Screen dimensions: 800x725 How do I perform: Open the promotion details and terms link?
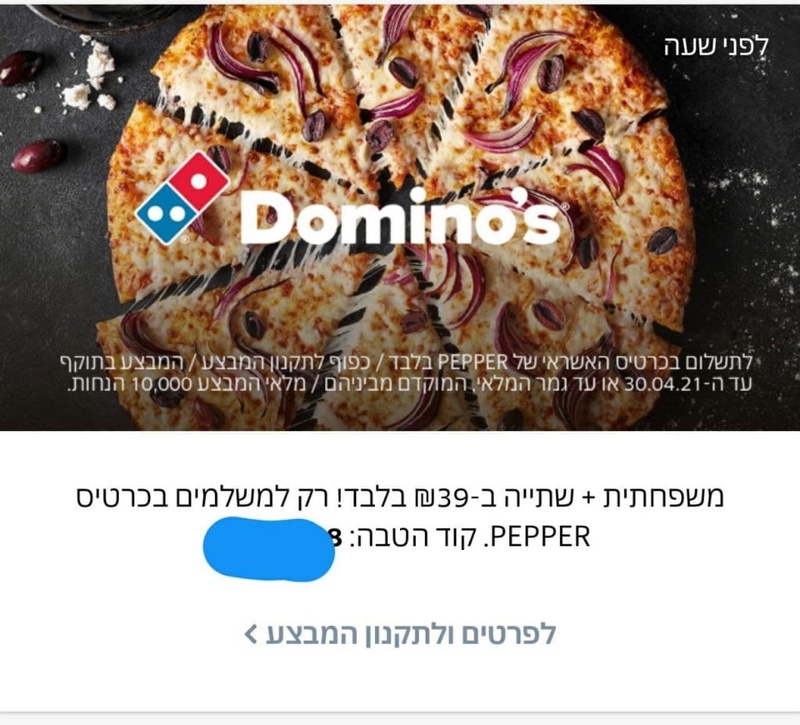[400, 633]
